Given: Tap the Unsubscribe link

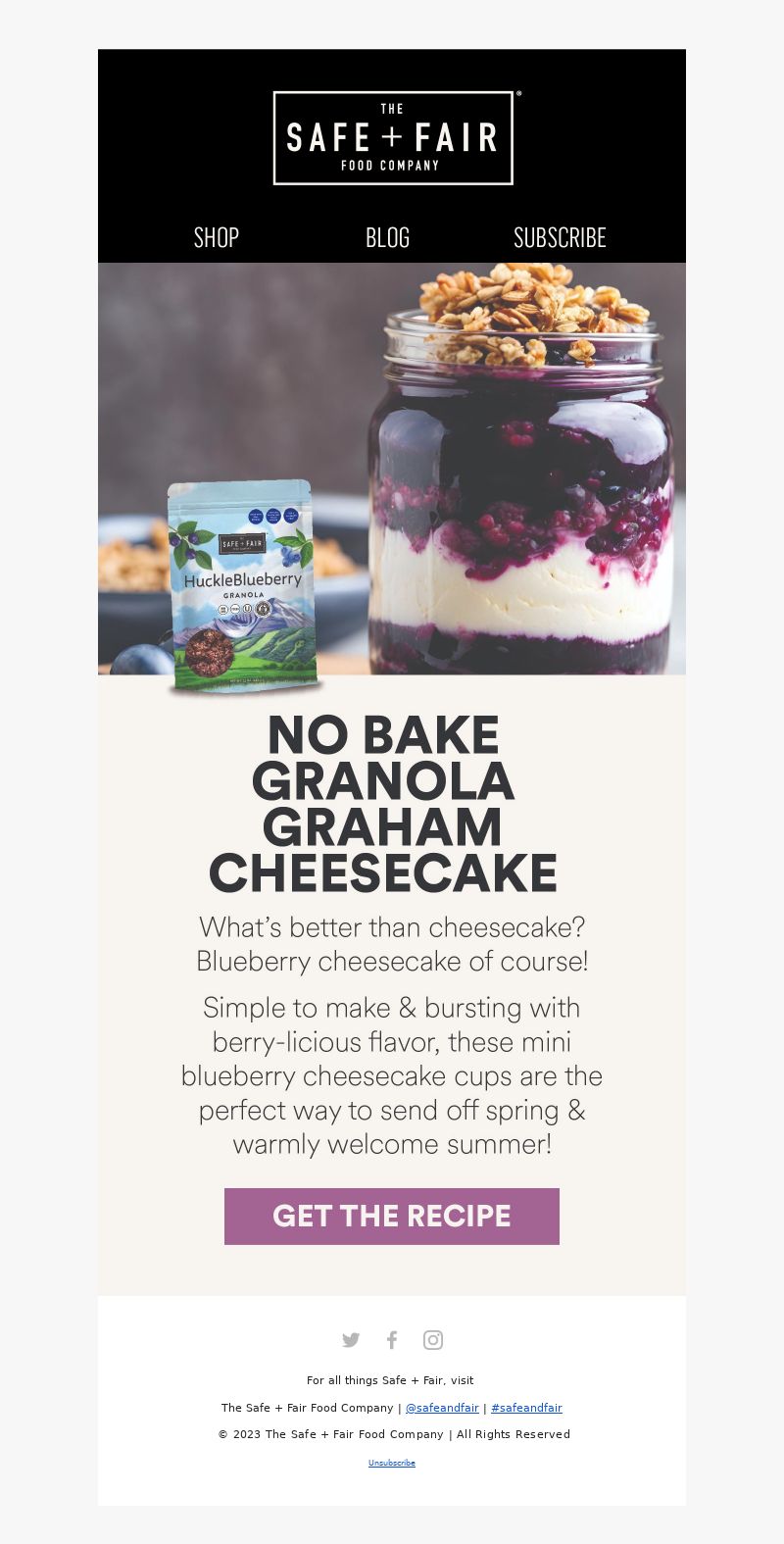Looking at the screenshot, I should pos(392,1463).
